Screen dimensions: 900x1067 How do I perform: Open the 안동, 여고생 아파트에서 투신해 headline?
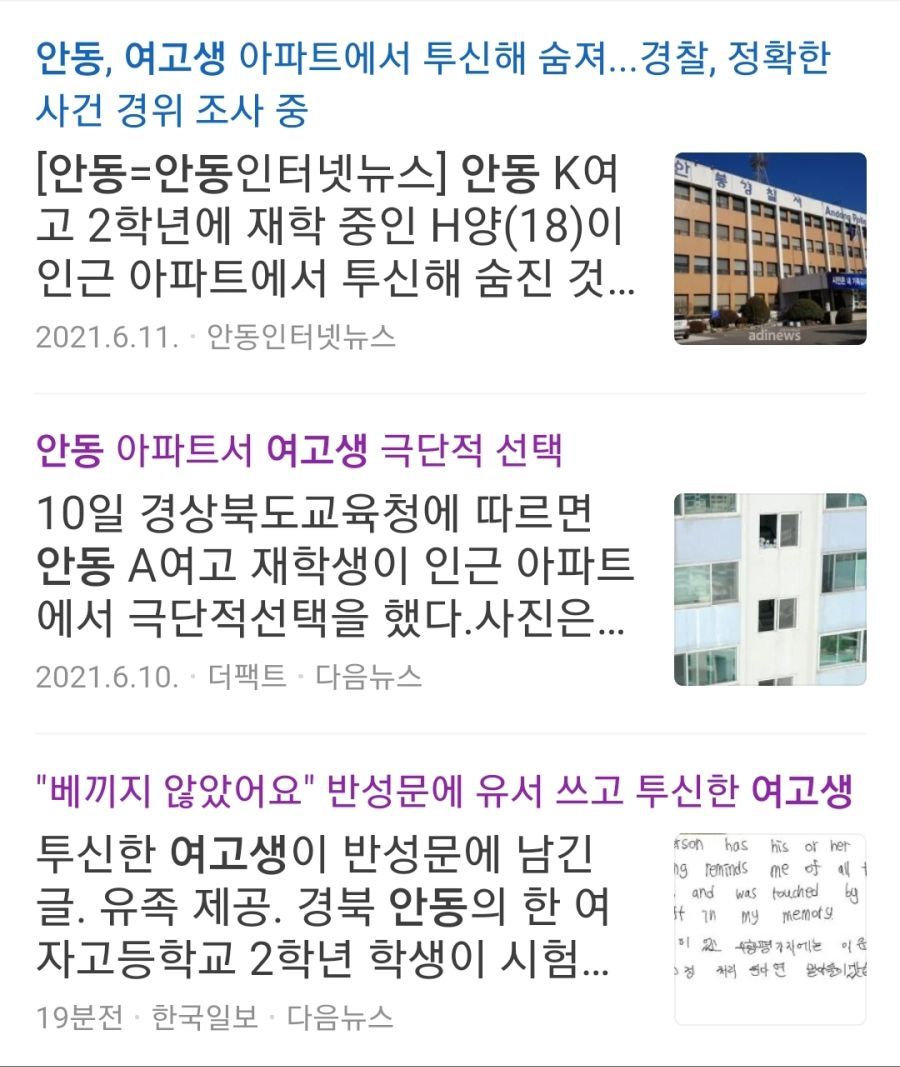(432, 84)
